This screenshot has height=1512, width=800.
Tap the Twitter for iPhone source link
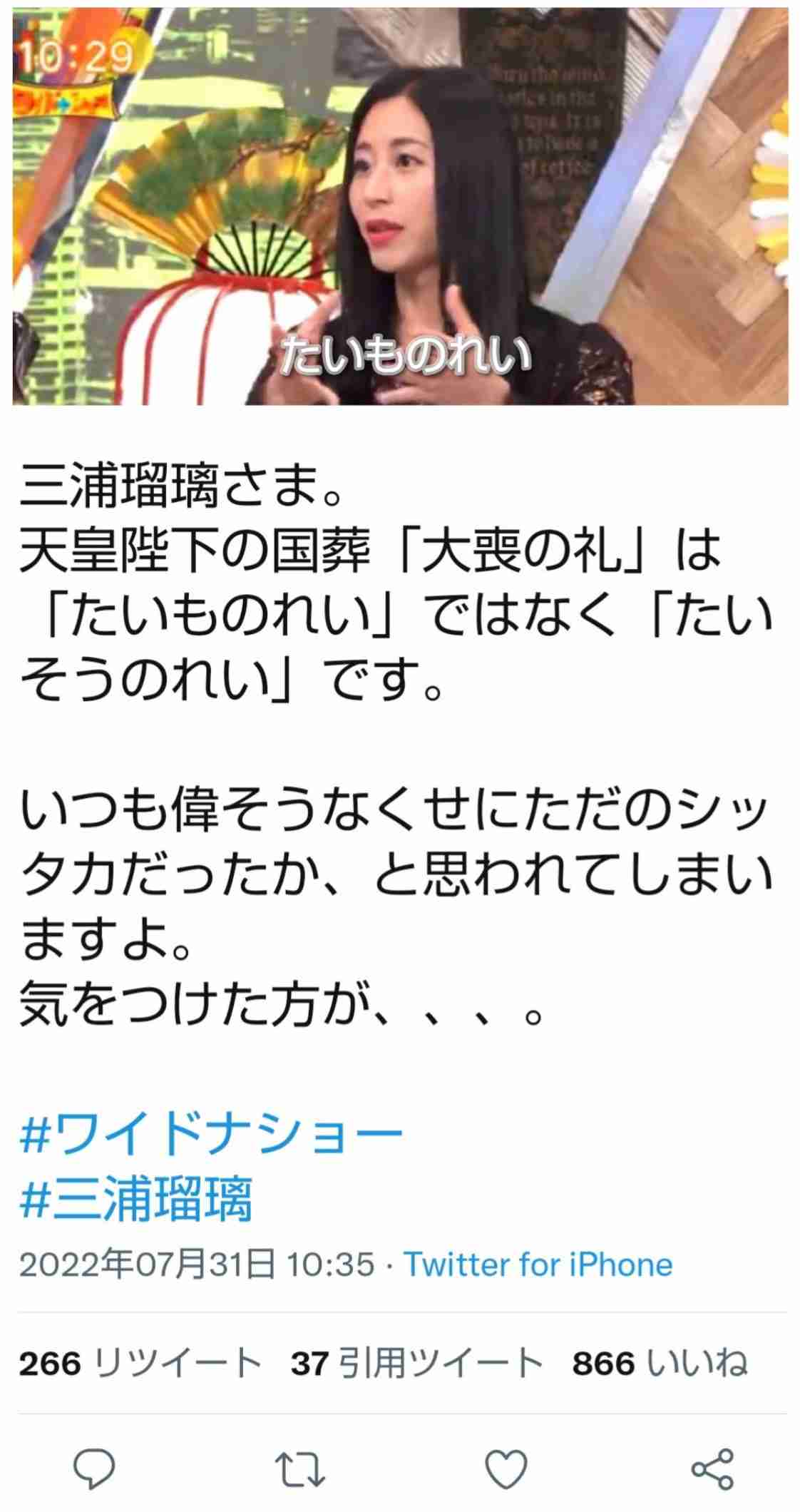point(538,1265)
